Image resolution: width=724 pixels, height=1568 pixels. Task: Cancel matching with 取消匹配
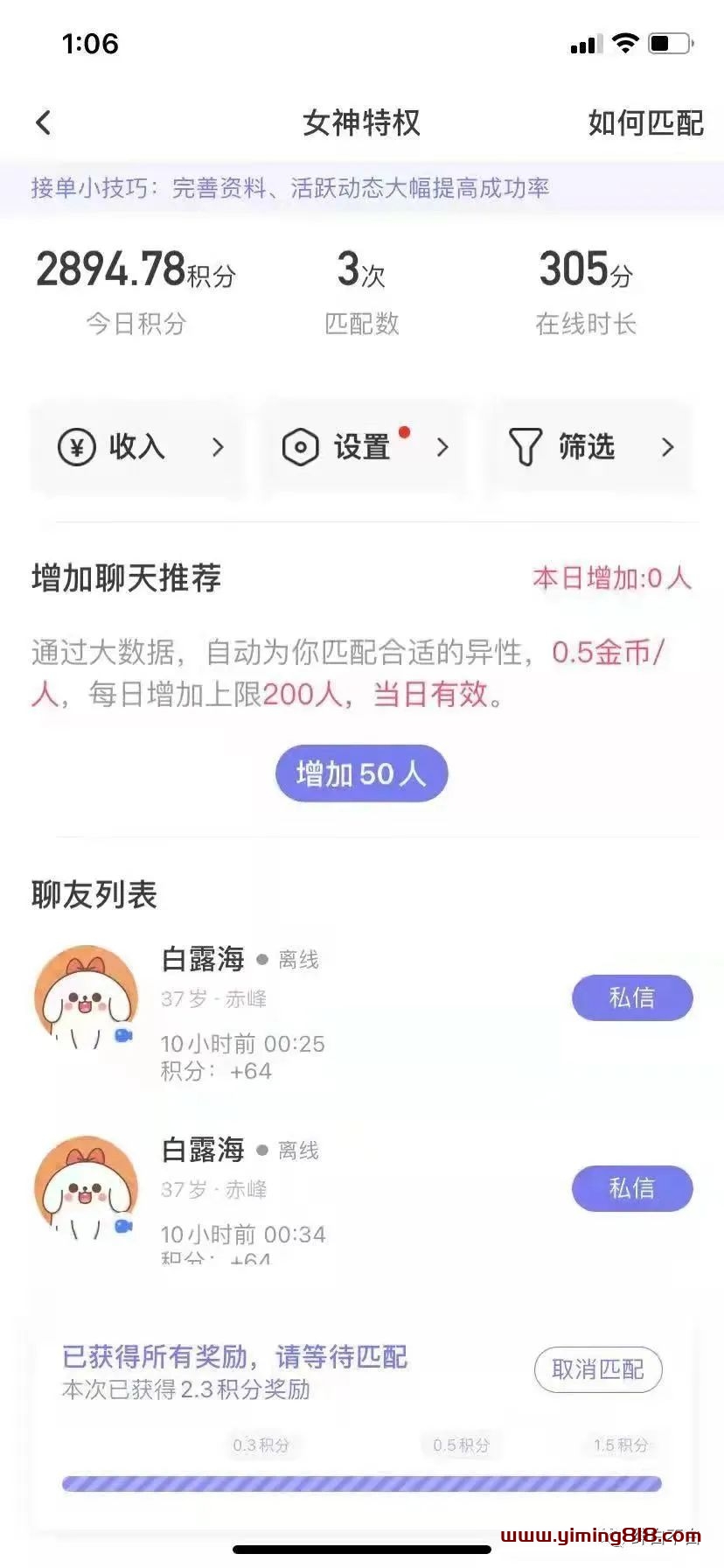(x=597, y=1369)
